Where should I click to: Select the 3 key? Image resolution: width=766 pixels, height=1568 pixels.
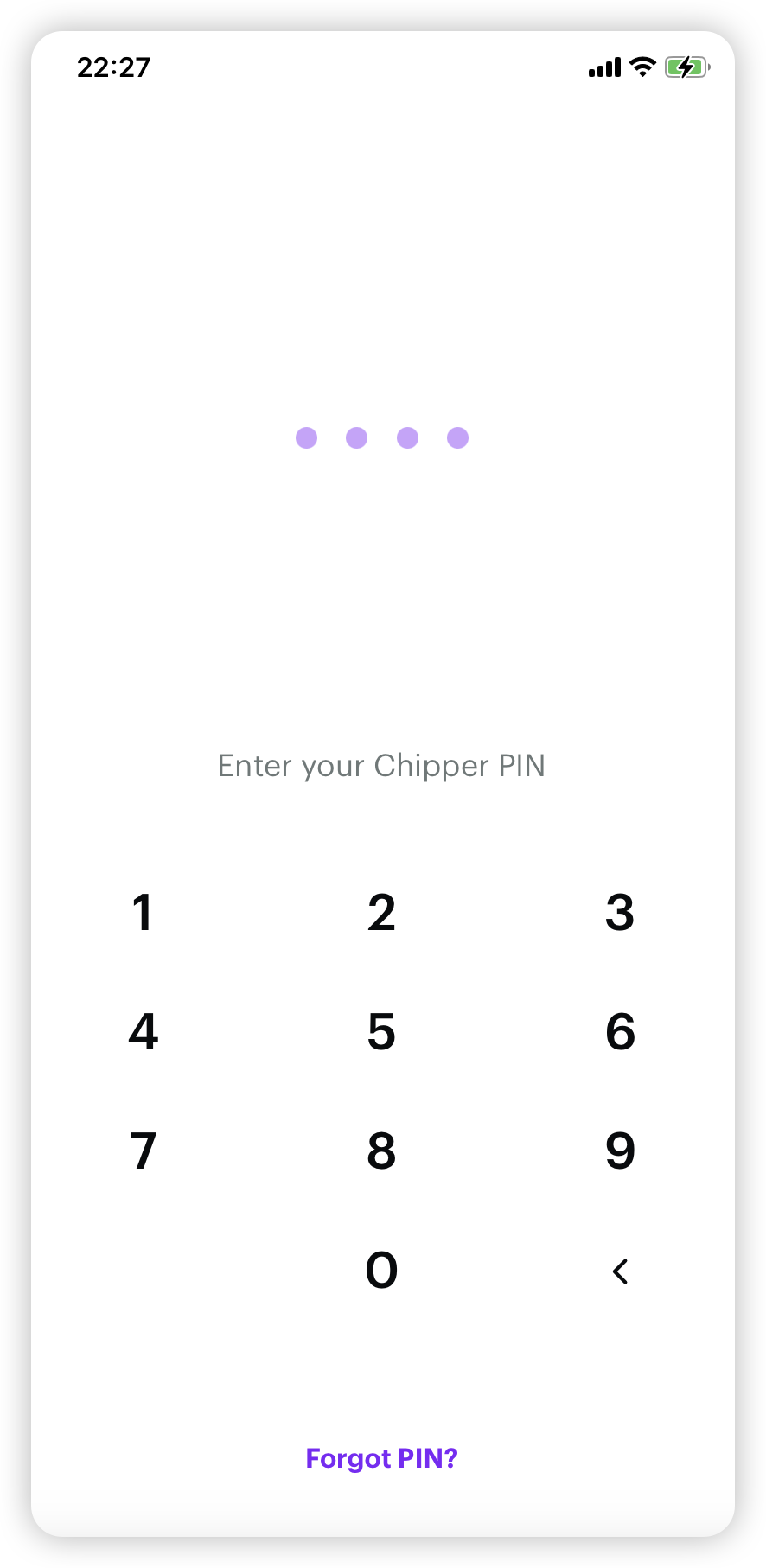[x=620, y=913]
